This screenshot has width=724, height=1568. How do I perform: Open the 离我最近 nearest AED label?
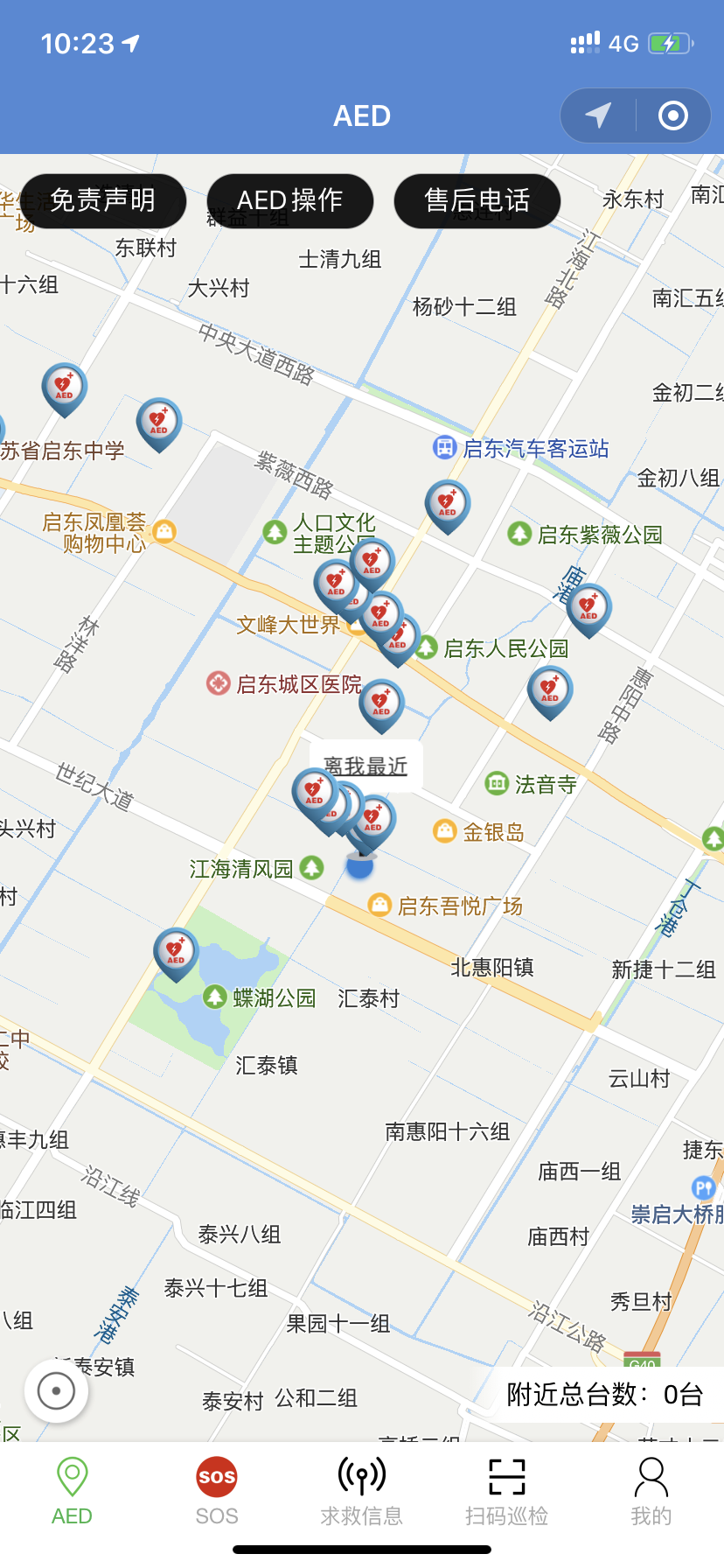pos(365,766)
